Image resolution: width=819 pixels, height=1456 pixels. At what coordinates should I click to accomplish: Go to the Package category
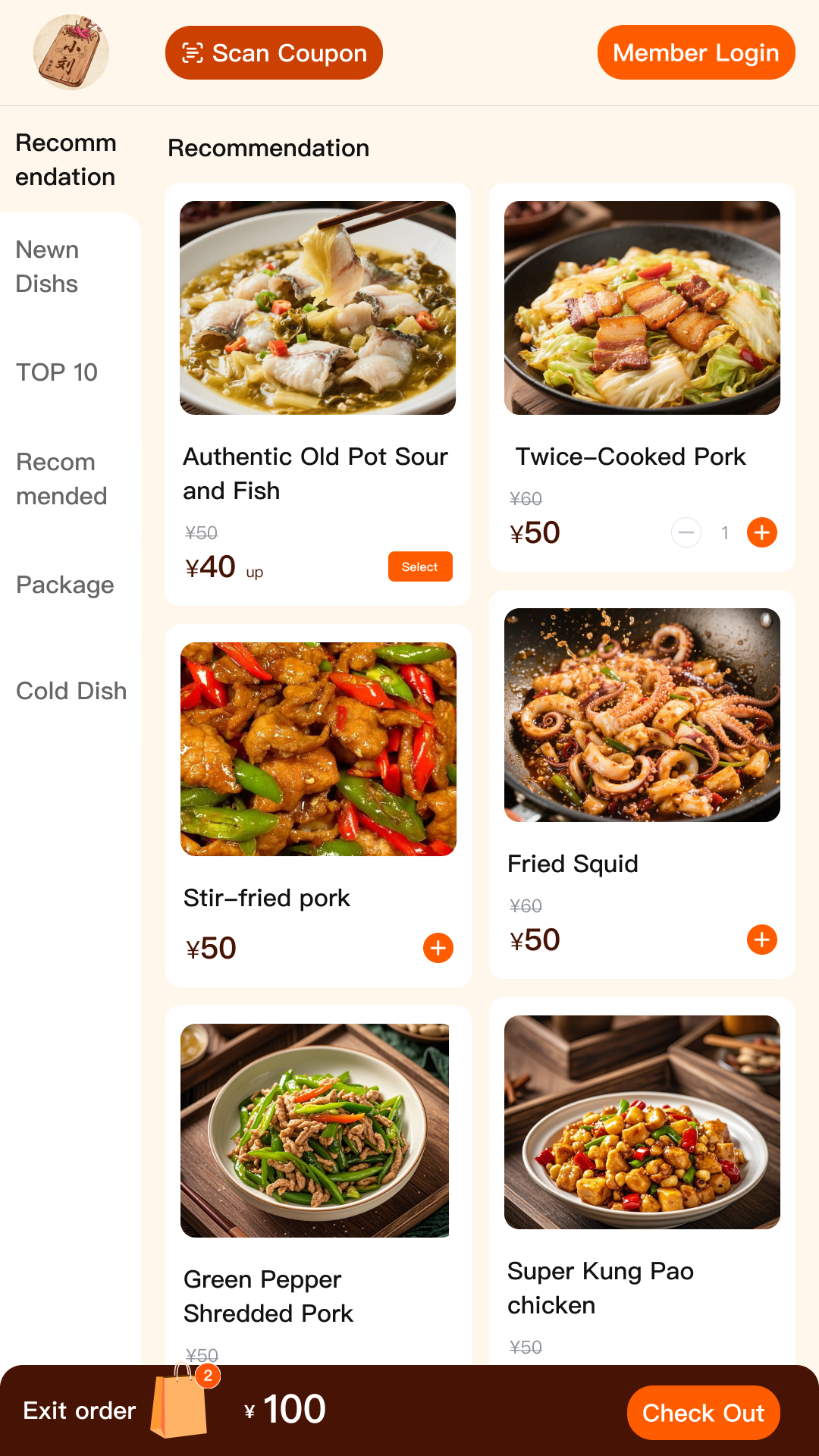65,585
